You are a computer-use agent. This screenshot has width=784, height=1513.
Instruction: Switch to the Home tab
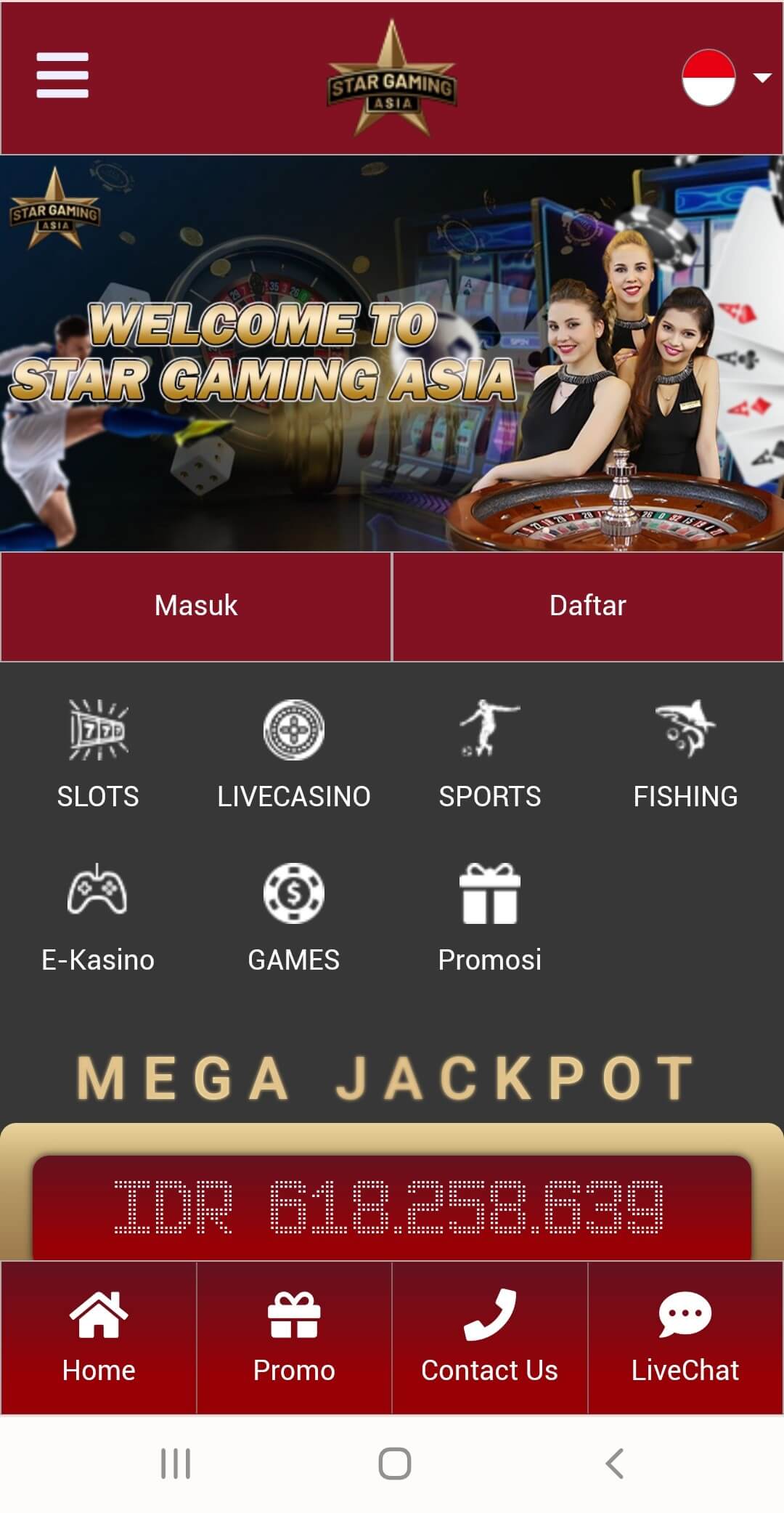[99, 1338]
